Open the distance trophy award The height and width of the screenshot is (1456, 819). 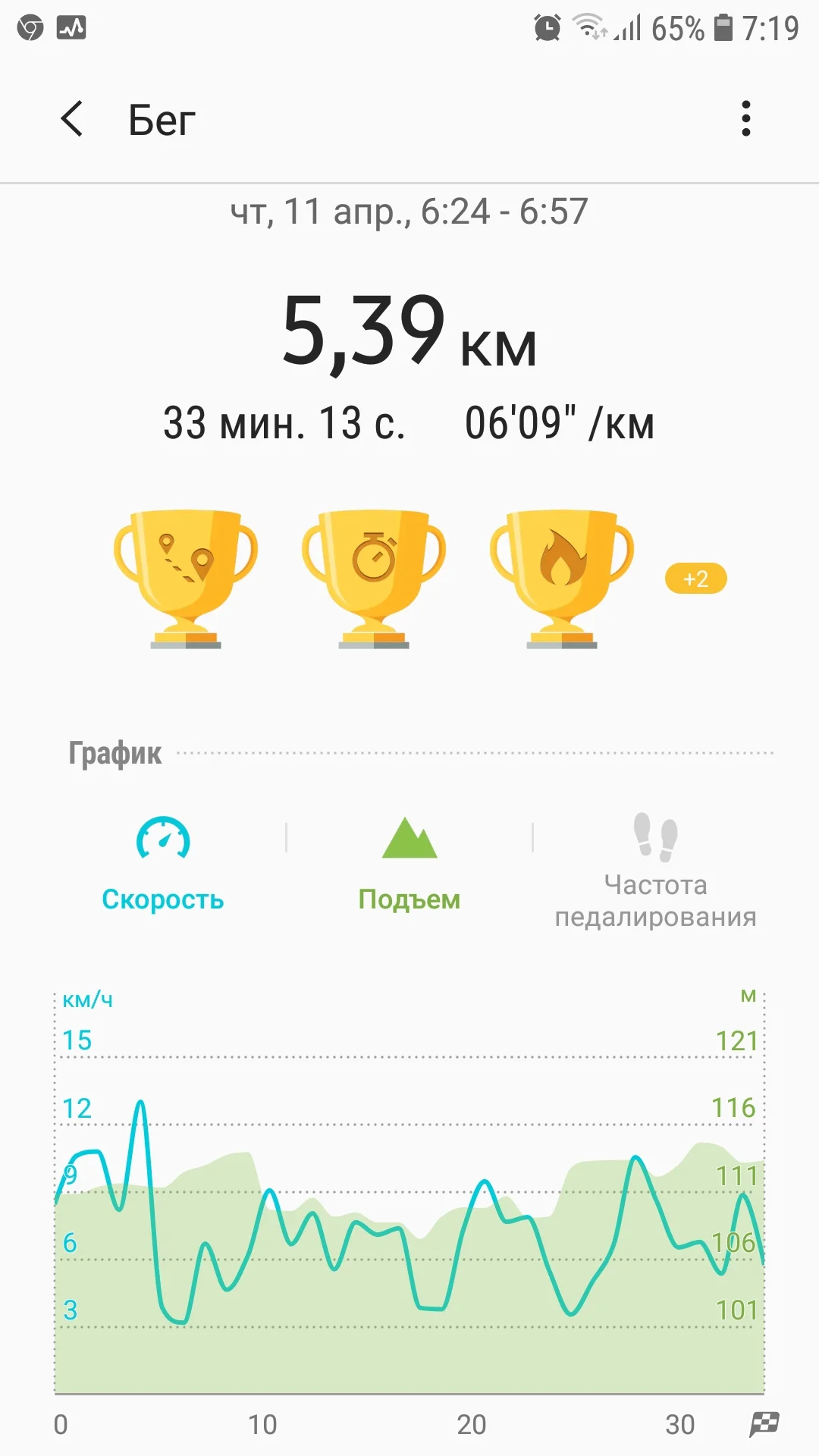186,578
